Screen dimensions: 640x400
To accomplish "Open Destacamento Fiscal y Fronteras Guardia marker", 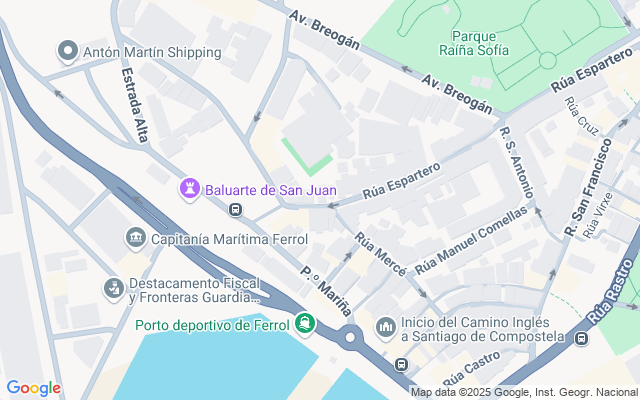I will point(114,288).
